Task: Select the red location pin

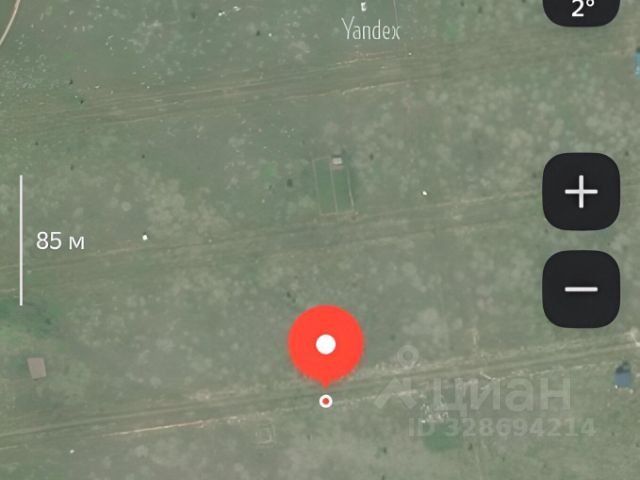Action: 325,345
